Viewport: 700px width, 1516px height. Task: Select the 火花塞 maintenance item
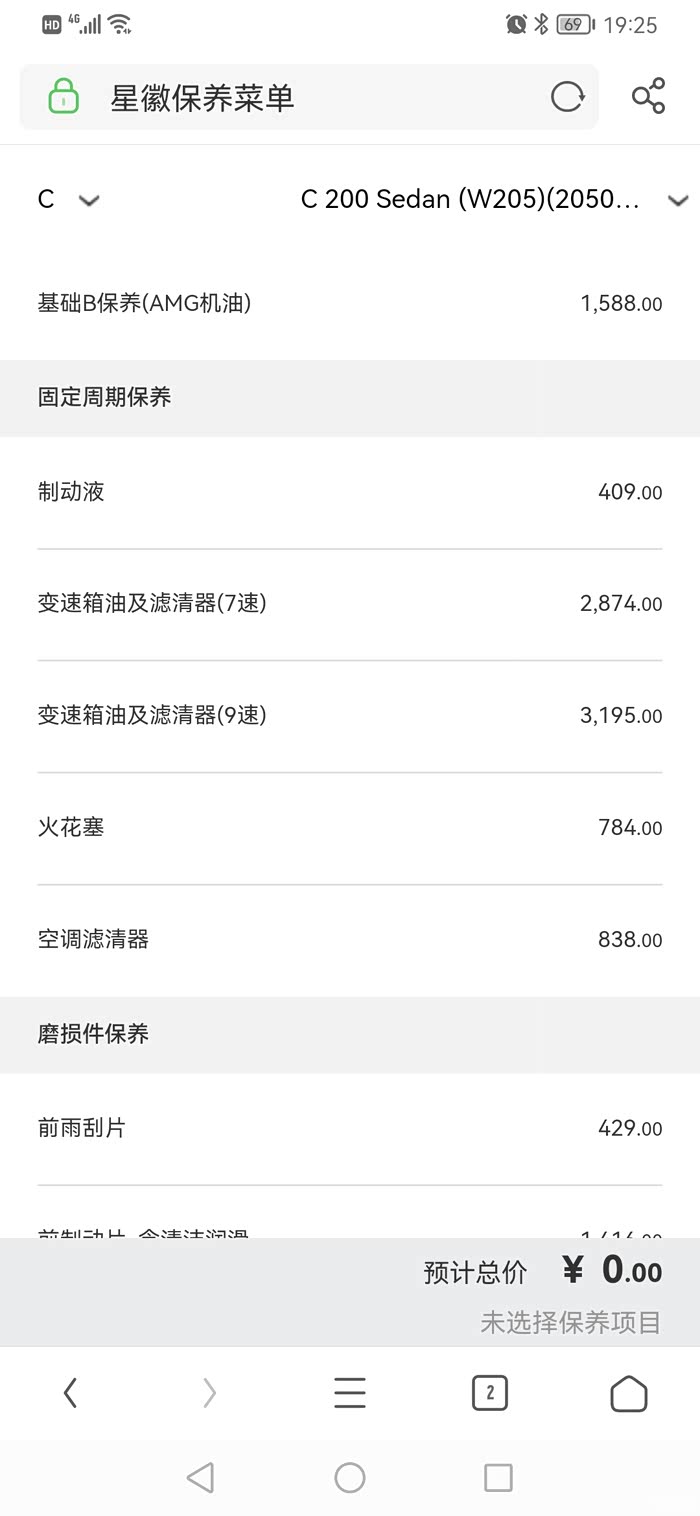pos(350,828)
